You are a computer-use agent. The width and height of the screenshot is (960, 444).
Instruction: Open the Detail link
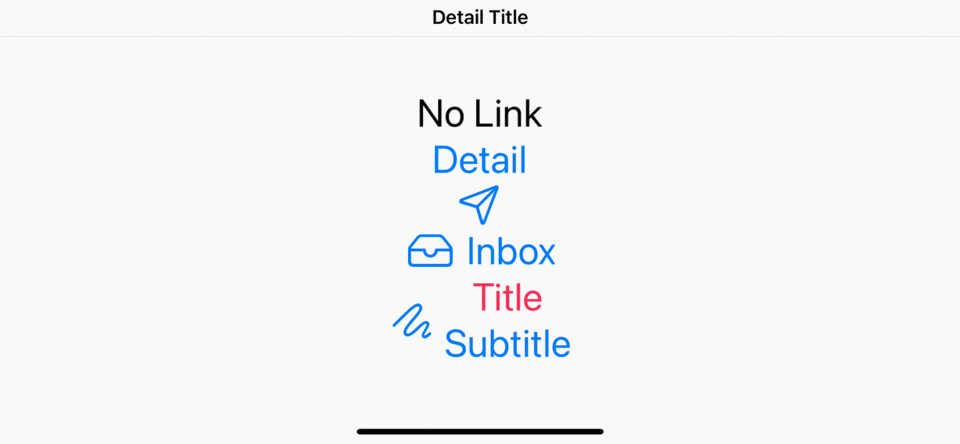click(479, 160)
